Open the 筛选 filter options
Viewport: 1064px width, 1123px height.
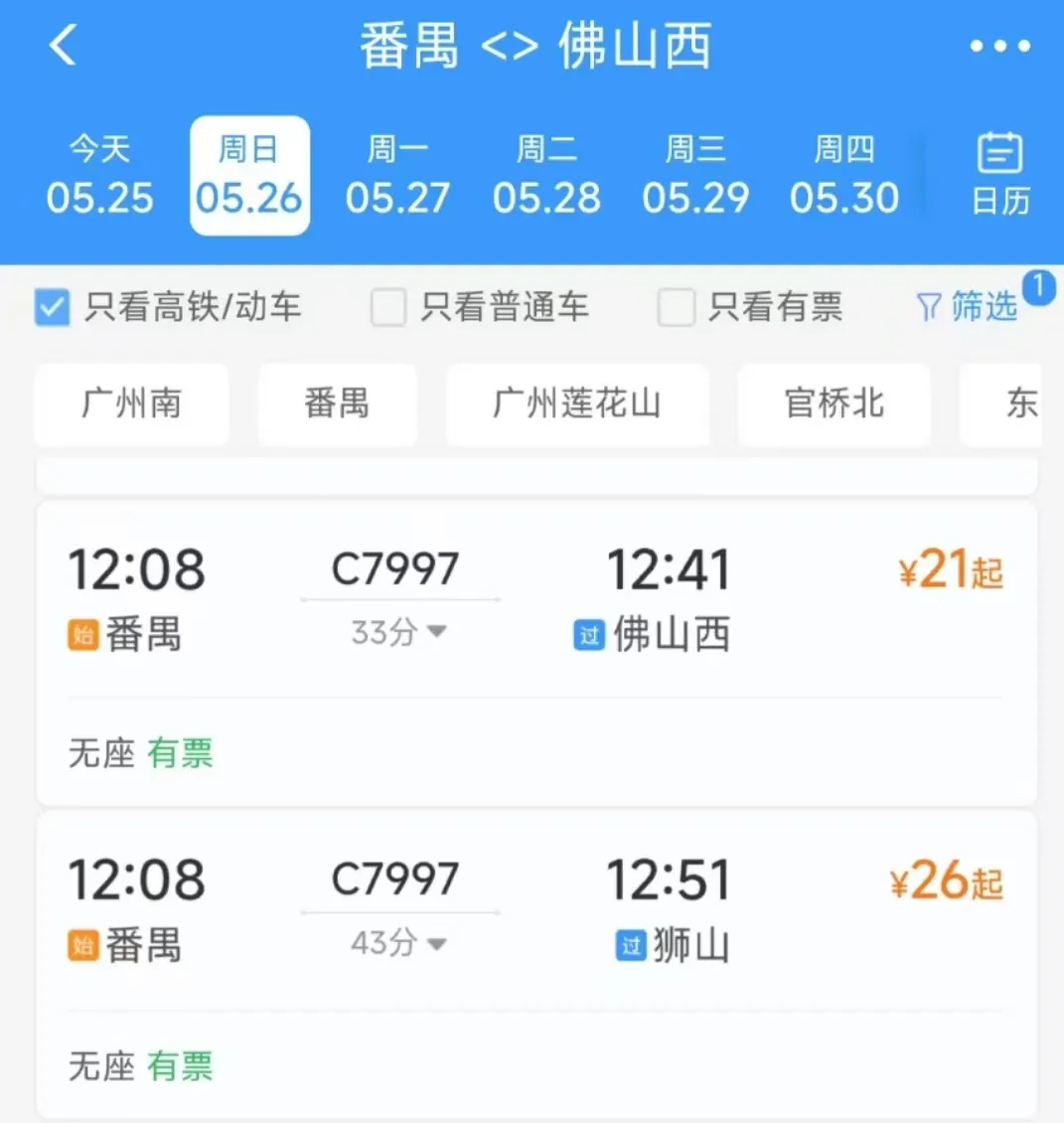967,306
